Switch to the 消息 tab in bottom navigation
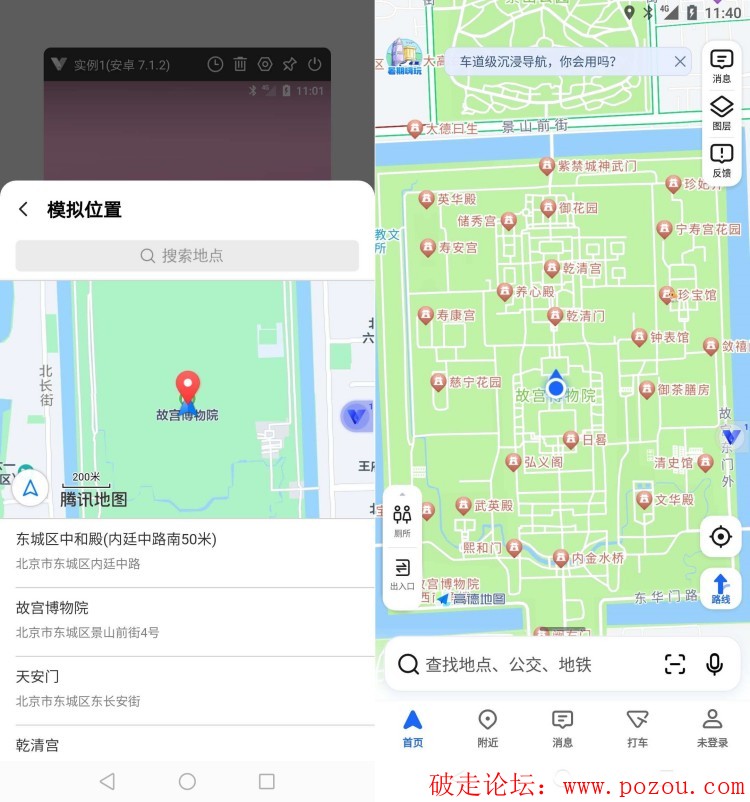 pyautogui.click(x=562, y=727)
